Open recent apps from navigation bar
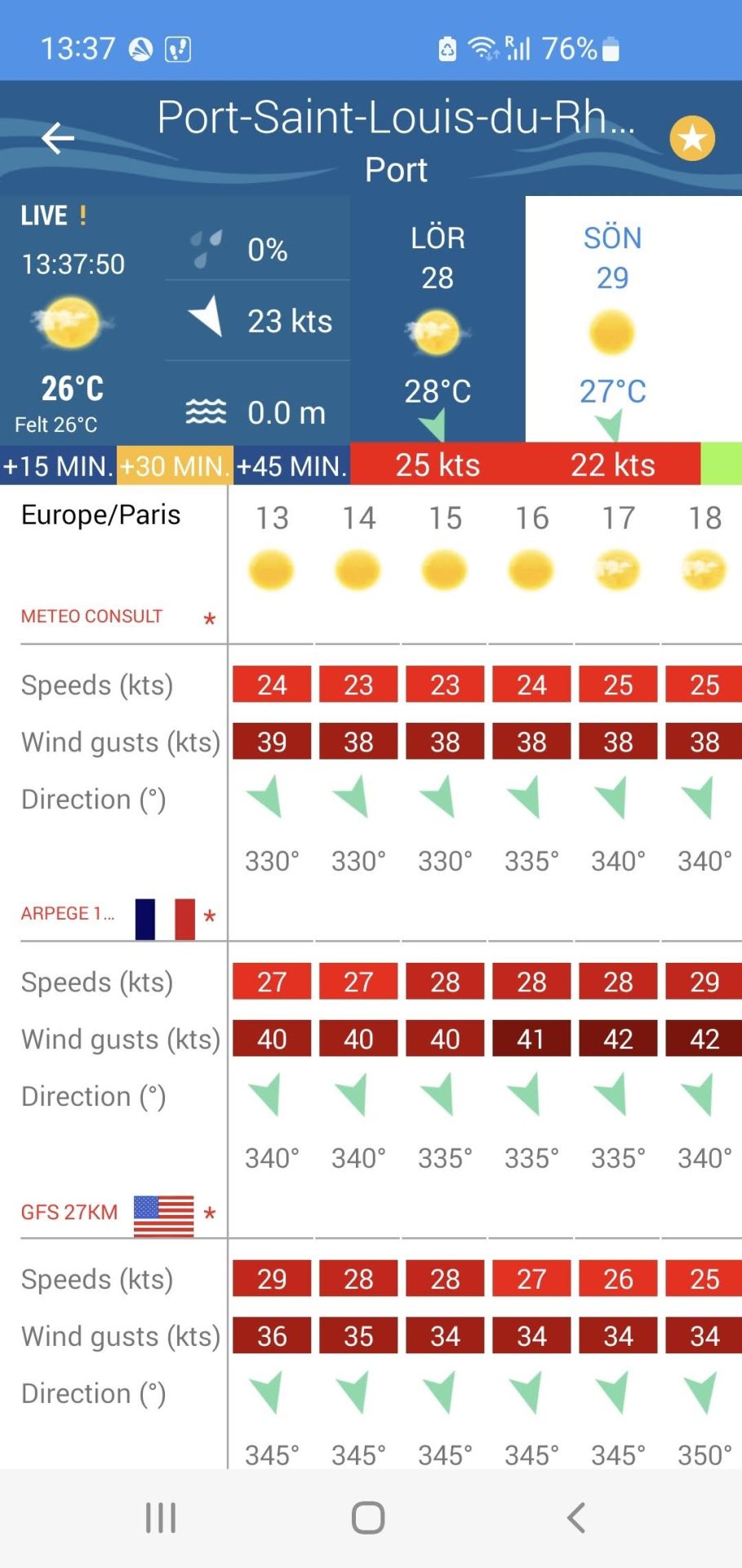 click(161, 1518)
